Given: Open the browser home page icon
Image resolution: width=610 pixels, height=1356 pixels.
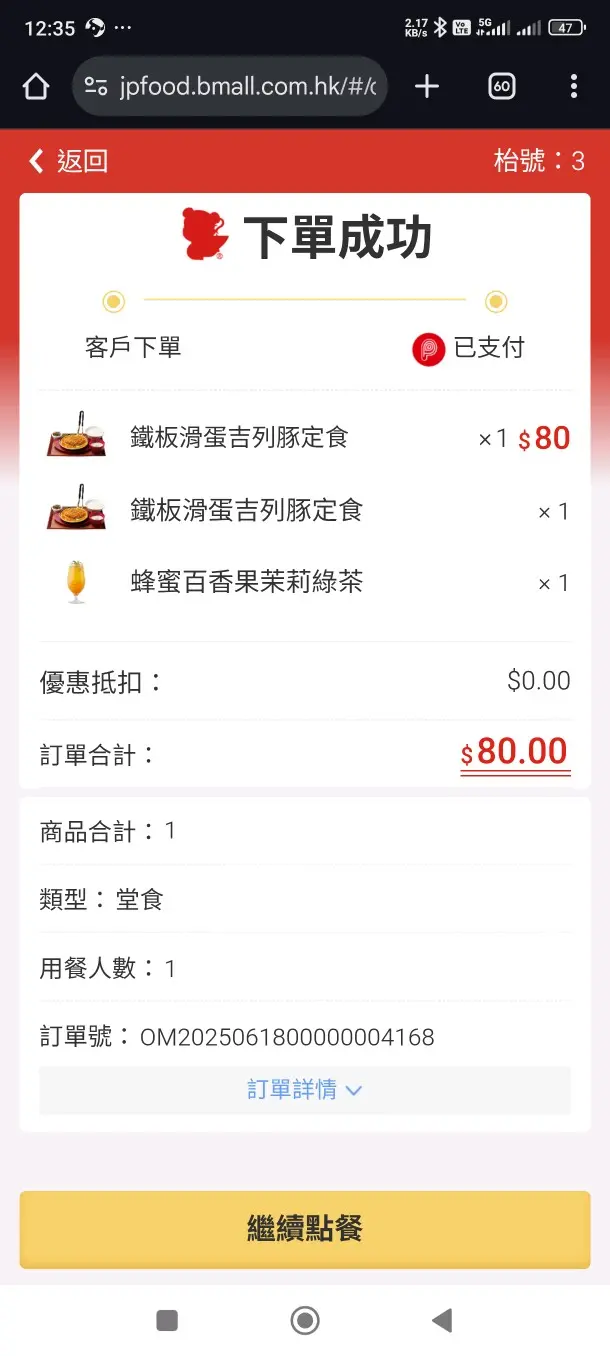Looking at the screenshot, I should (x=36, y=87).
